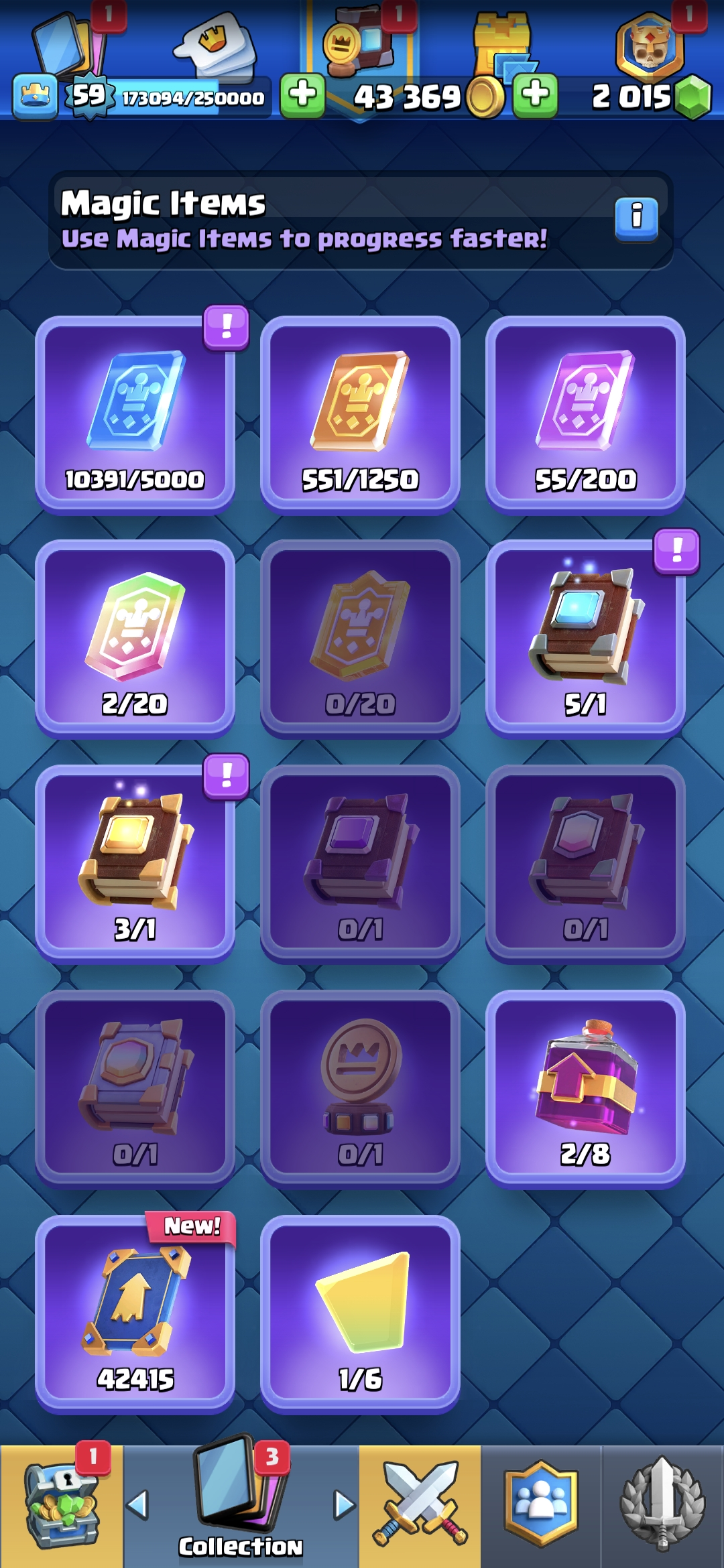Screen dimensions: 724x1568
Task: Select the purple wild card showing 55/200
Action: coord(585,413)
